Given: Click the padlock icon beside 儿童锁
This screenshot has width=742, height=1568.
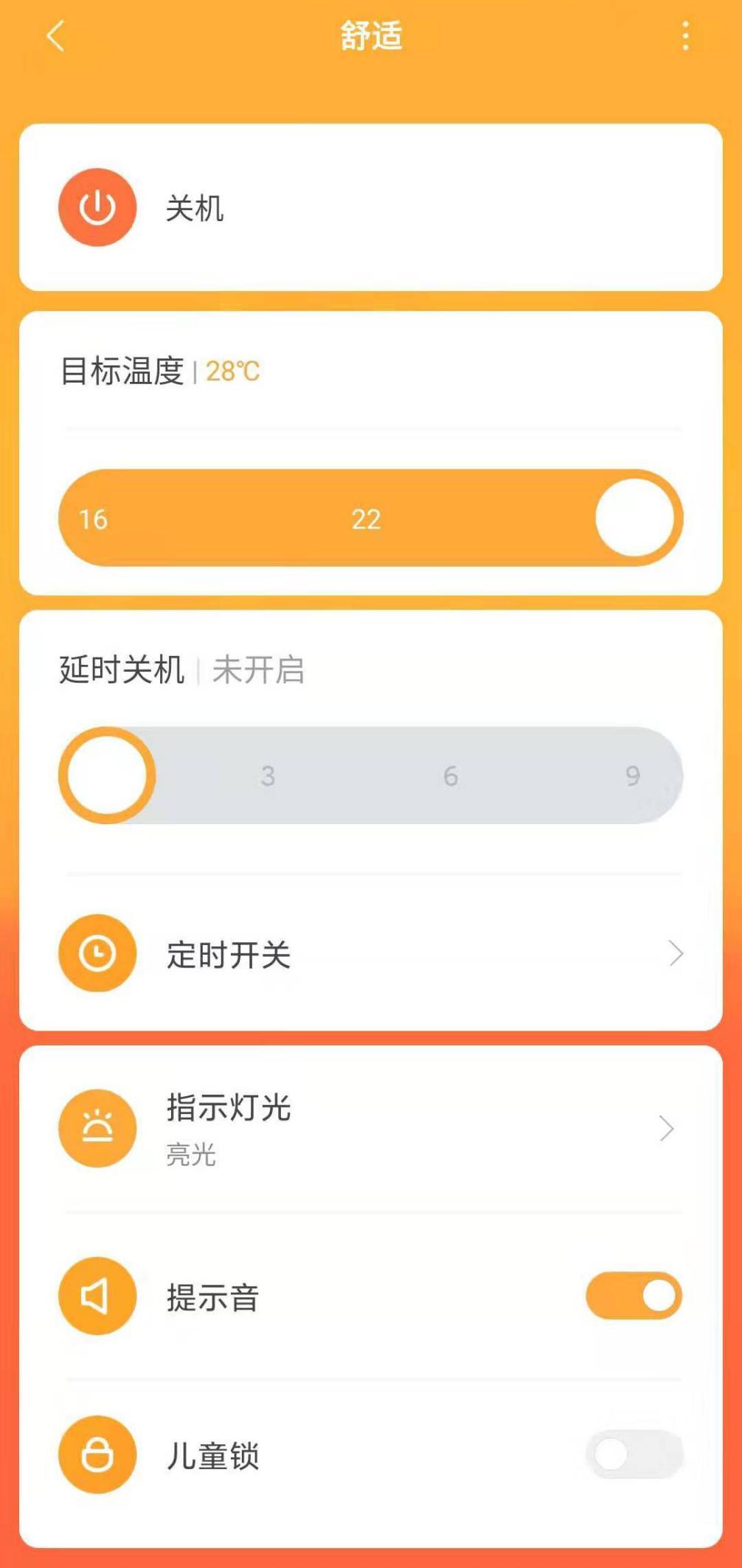Looking at the screenshot, I should [x=97, y=1456].
